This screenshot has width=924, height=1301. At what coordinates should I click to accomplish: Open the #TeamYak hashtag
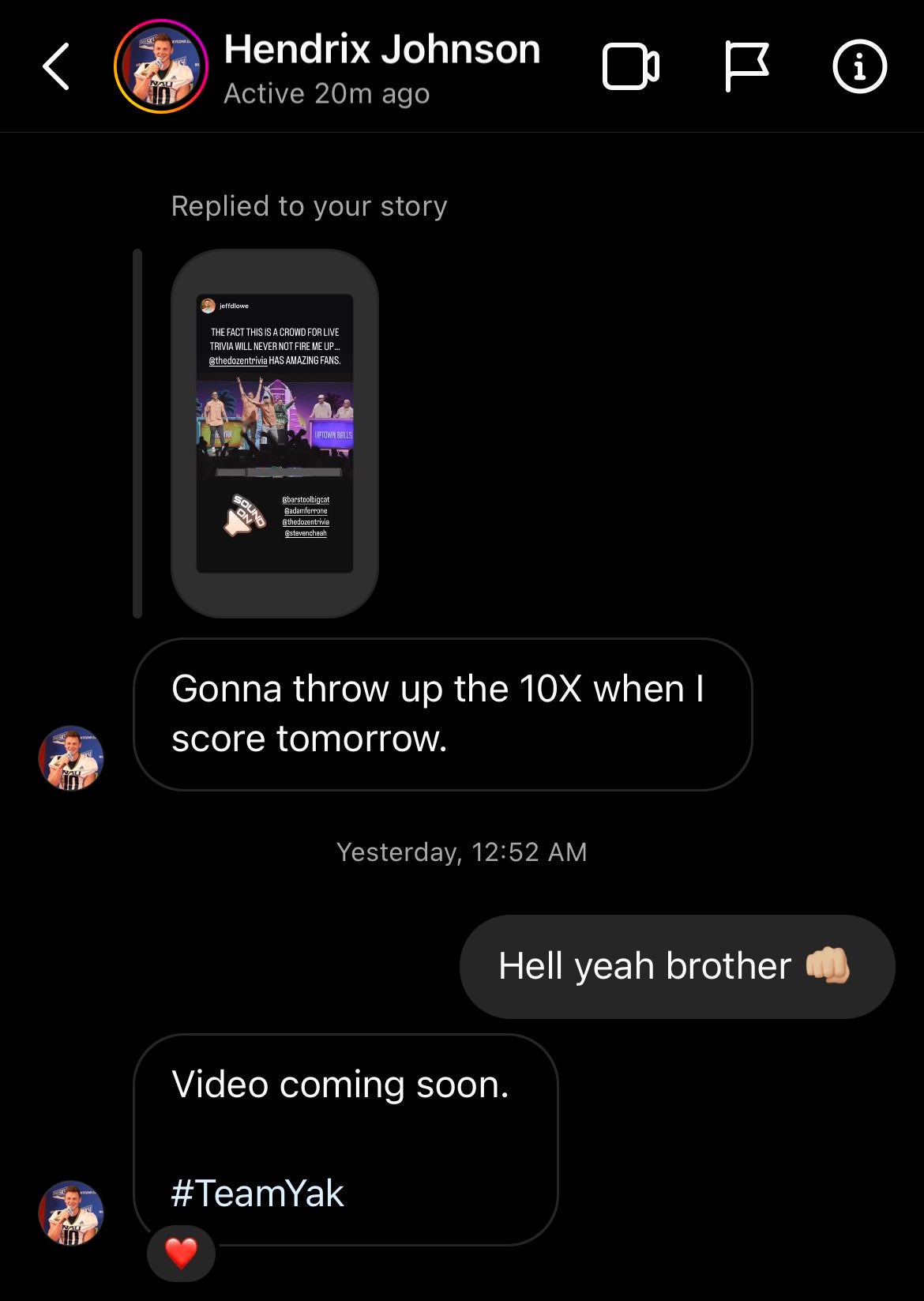(x=257, y=1193)
